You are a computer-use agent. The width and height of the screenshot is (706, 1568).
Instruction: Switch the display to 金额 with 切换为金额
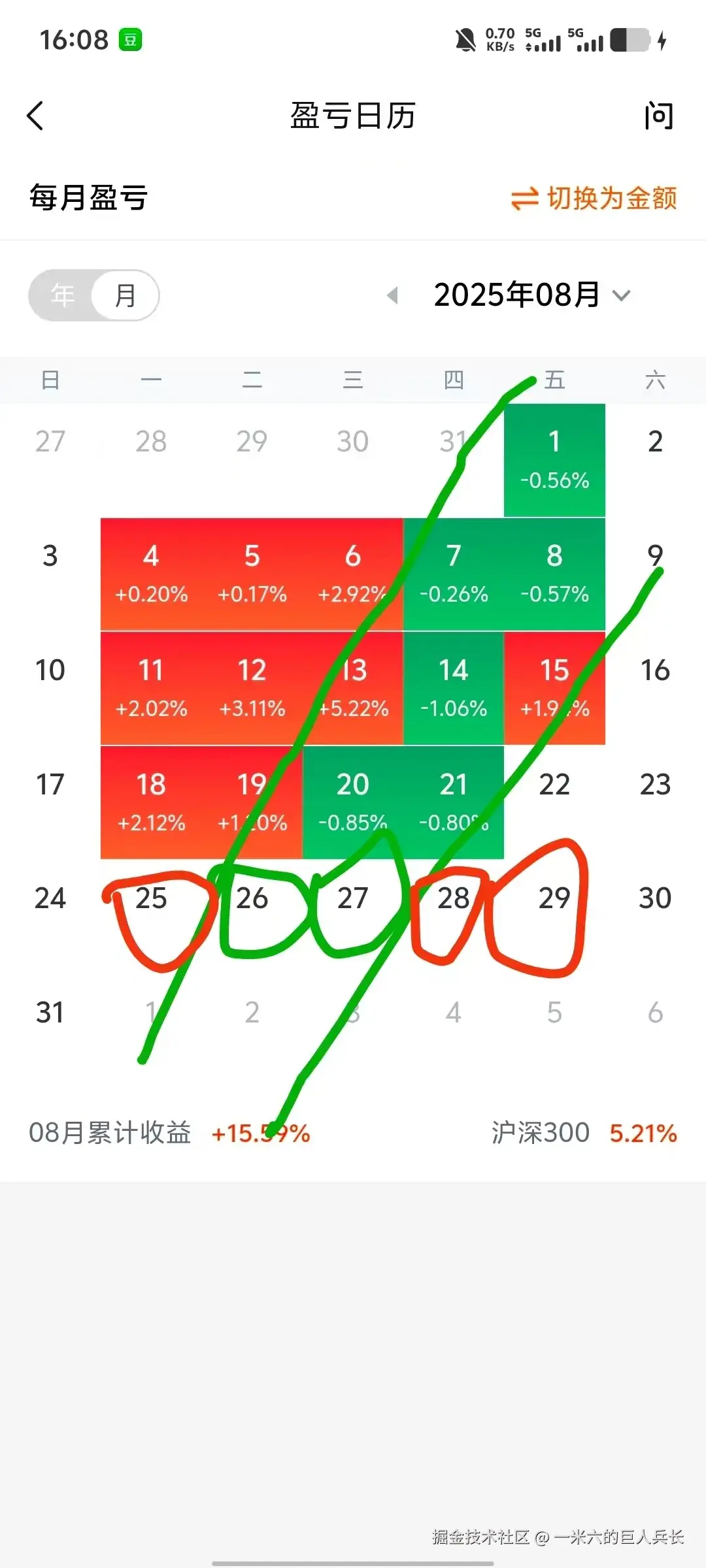594,199
